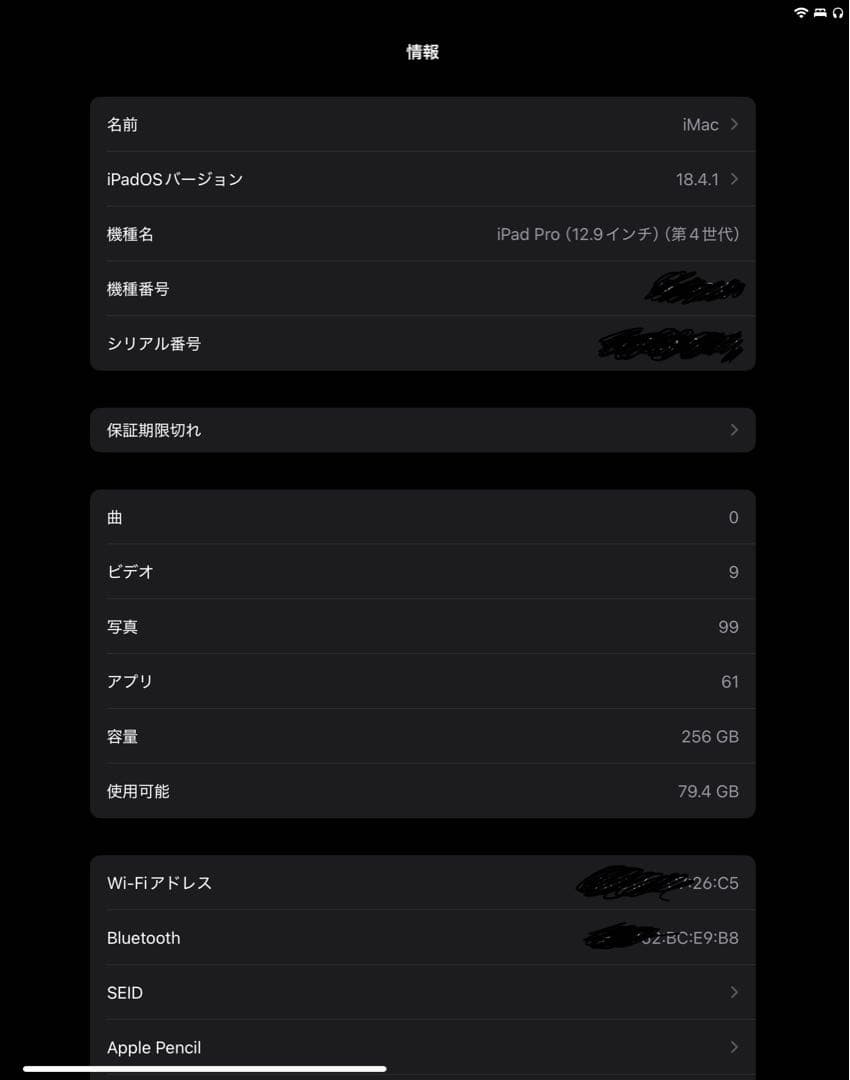Tap the Bluetooth address row

[x=422, y=938]
